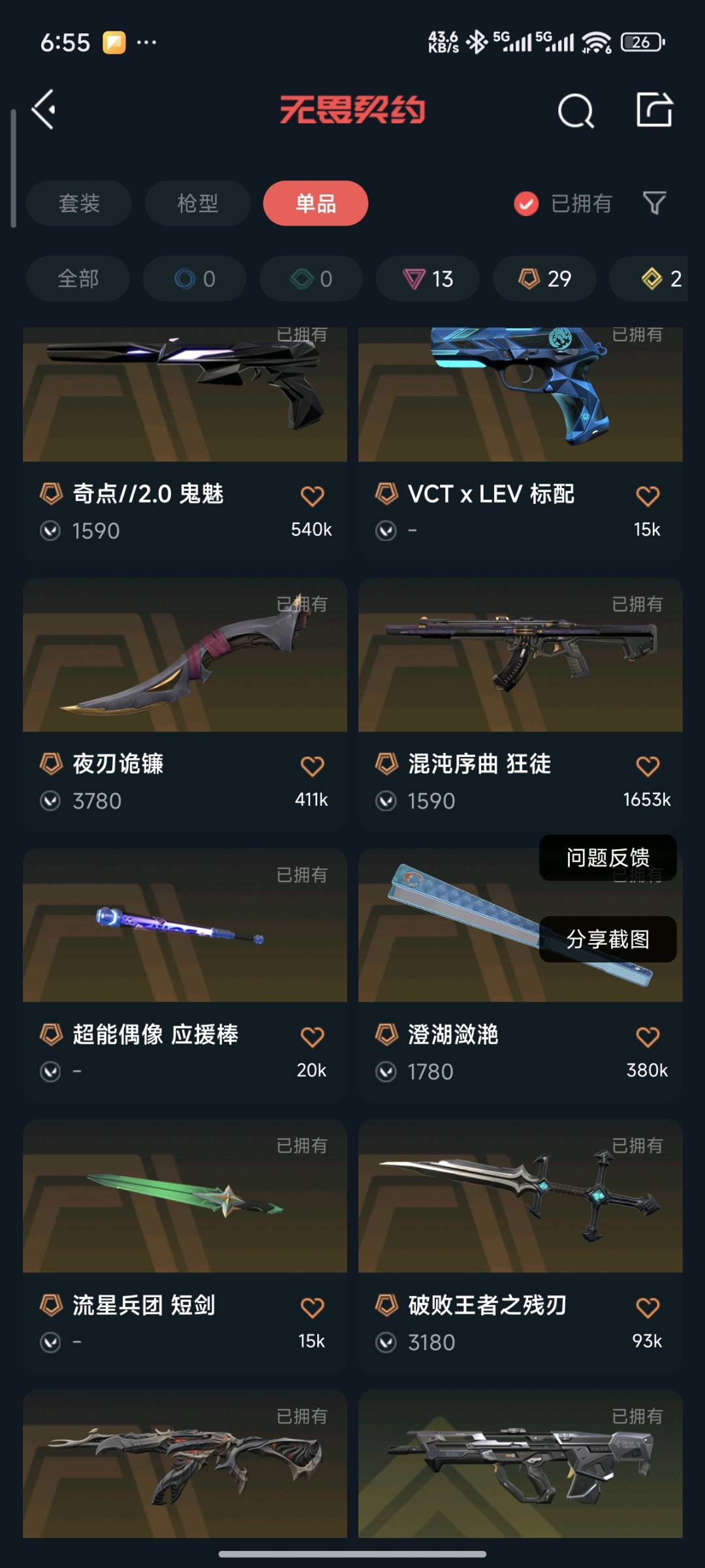Switch to the 套装 tab
Viewport: 705px width, 1568px height.
pos(79,204)
